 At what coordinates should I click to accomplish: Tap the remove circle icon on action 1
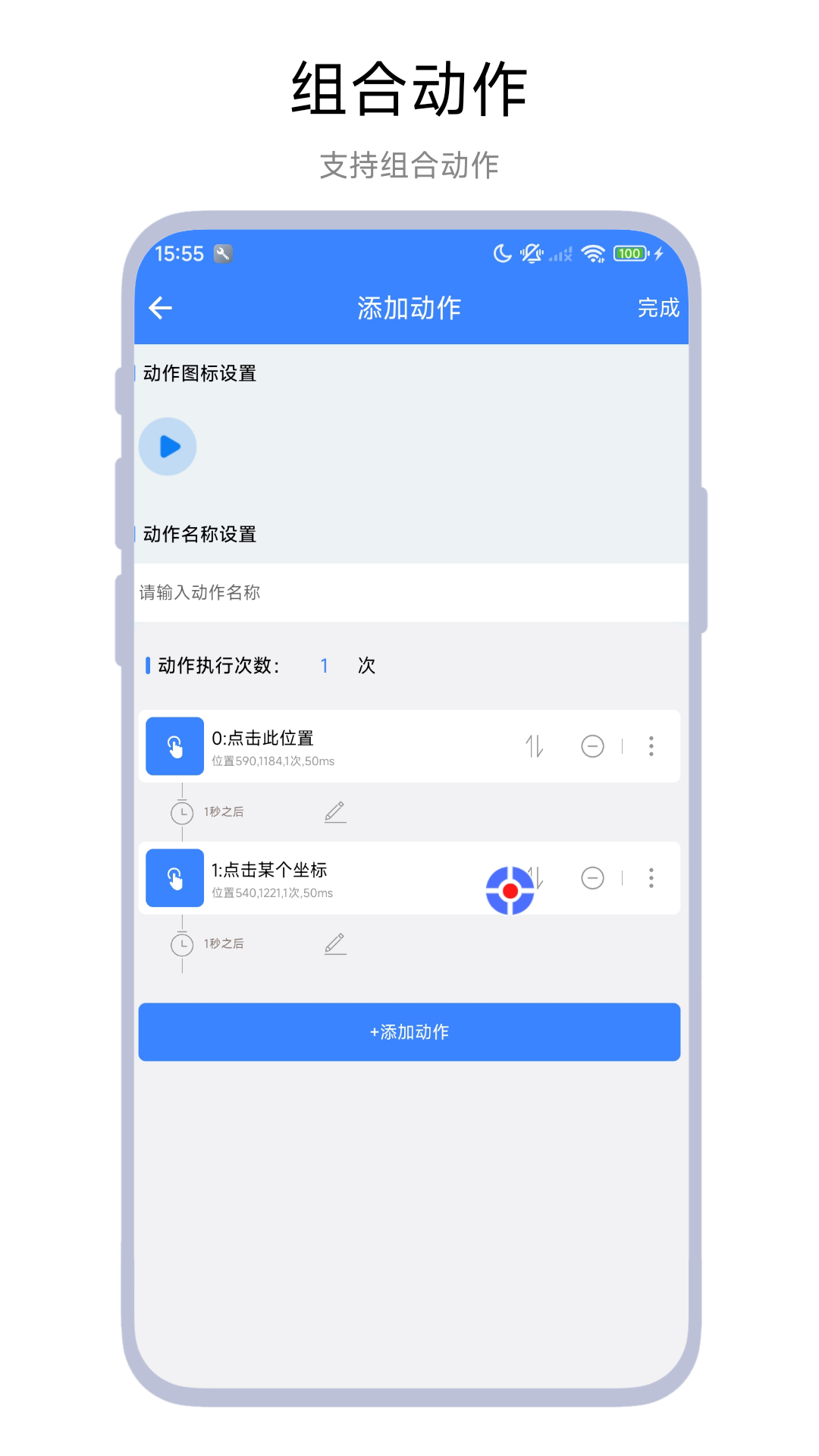pos(592,878)
